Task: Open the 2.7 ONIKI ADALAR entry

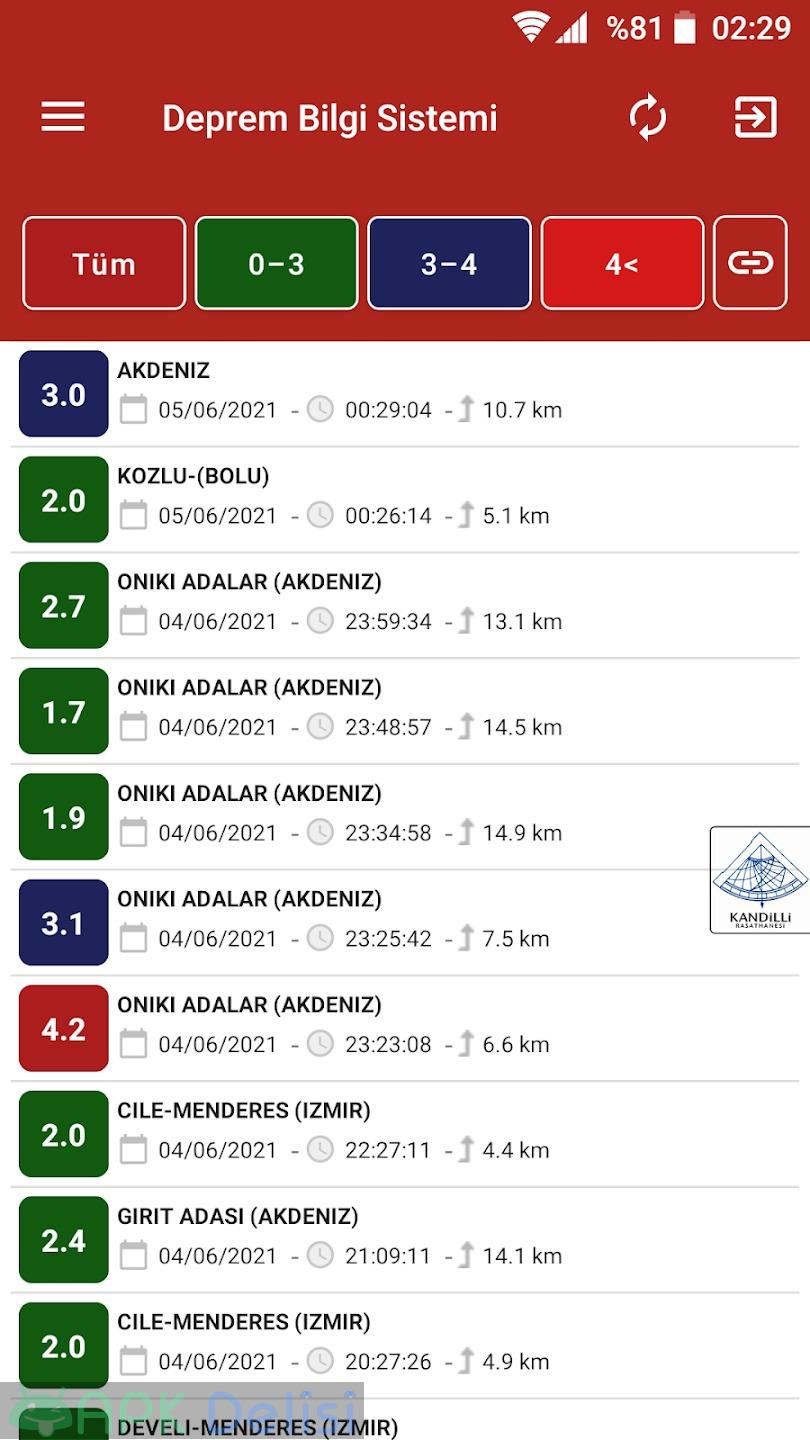Action: click(405, 606)
